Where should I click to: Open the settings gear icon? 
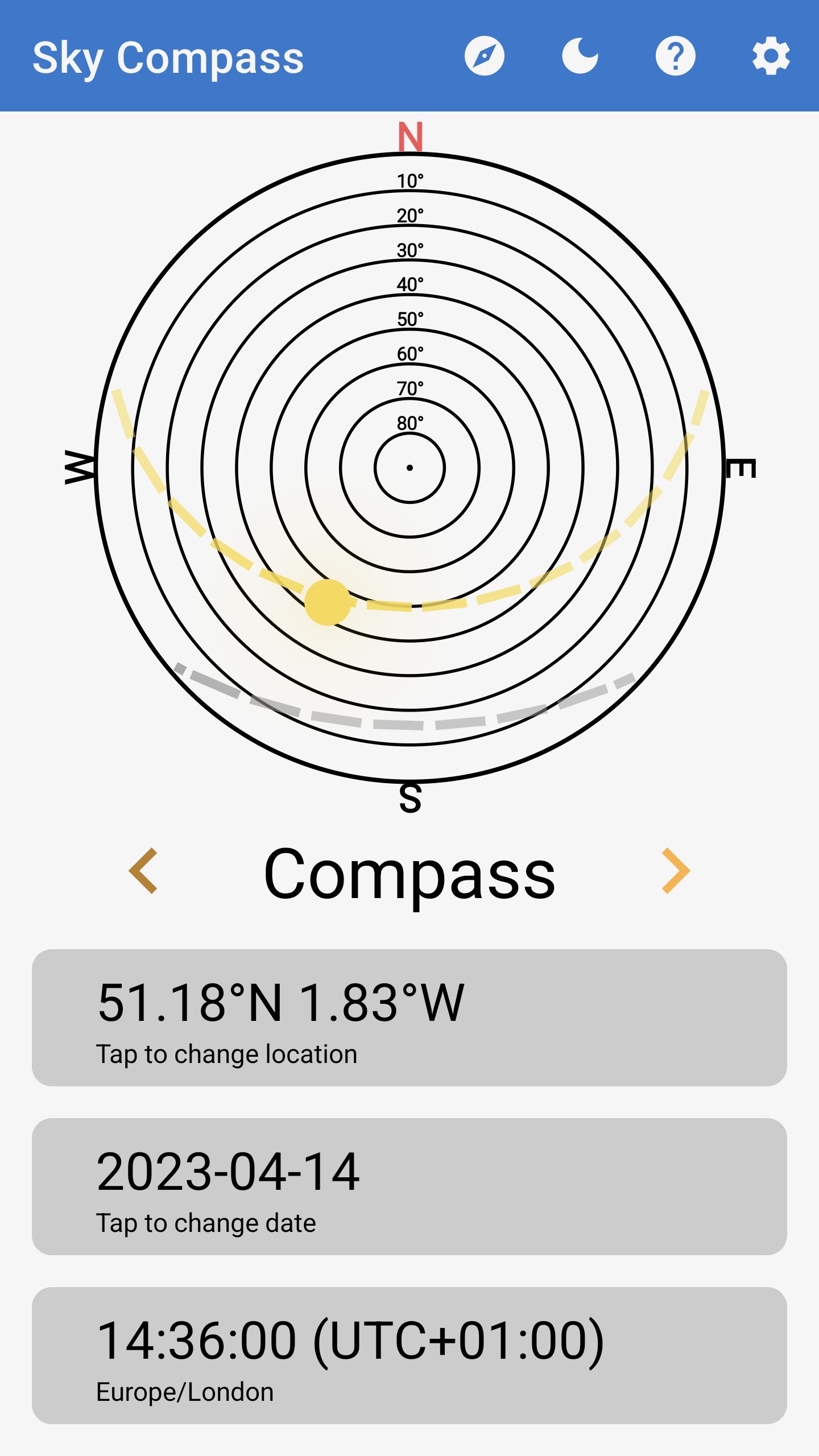[772, 56]
